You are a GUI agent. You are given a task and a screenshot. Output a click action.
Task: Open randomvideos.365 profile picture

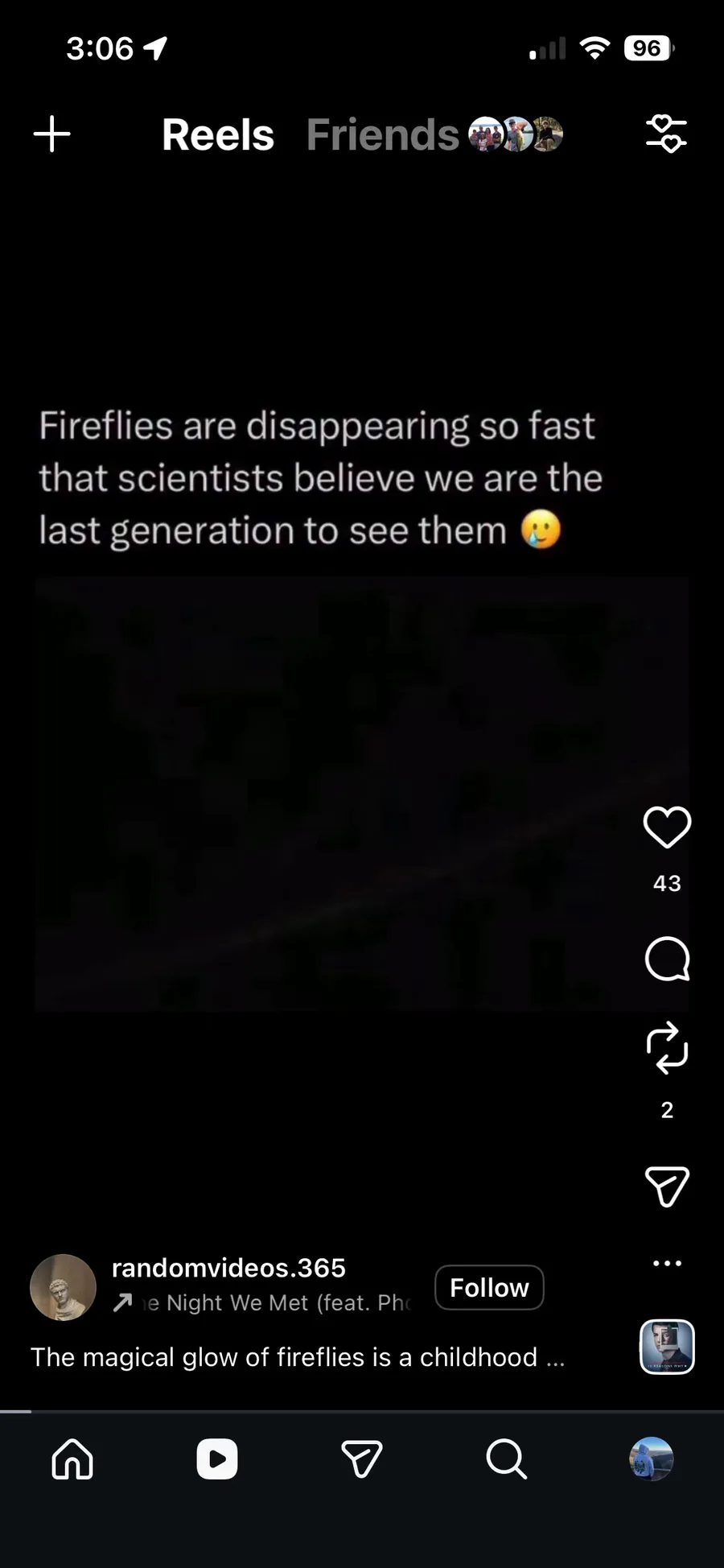point(63,1287)
